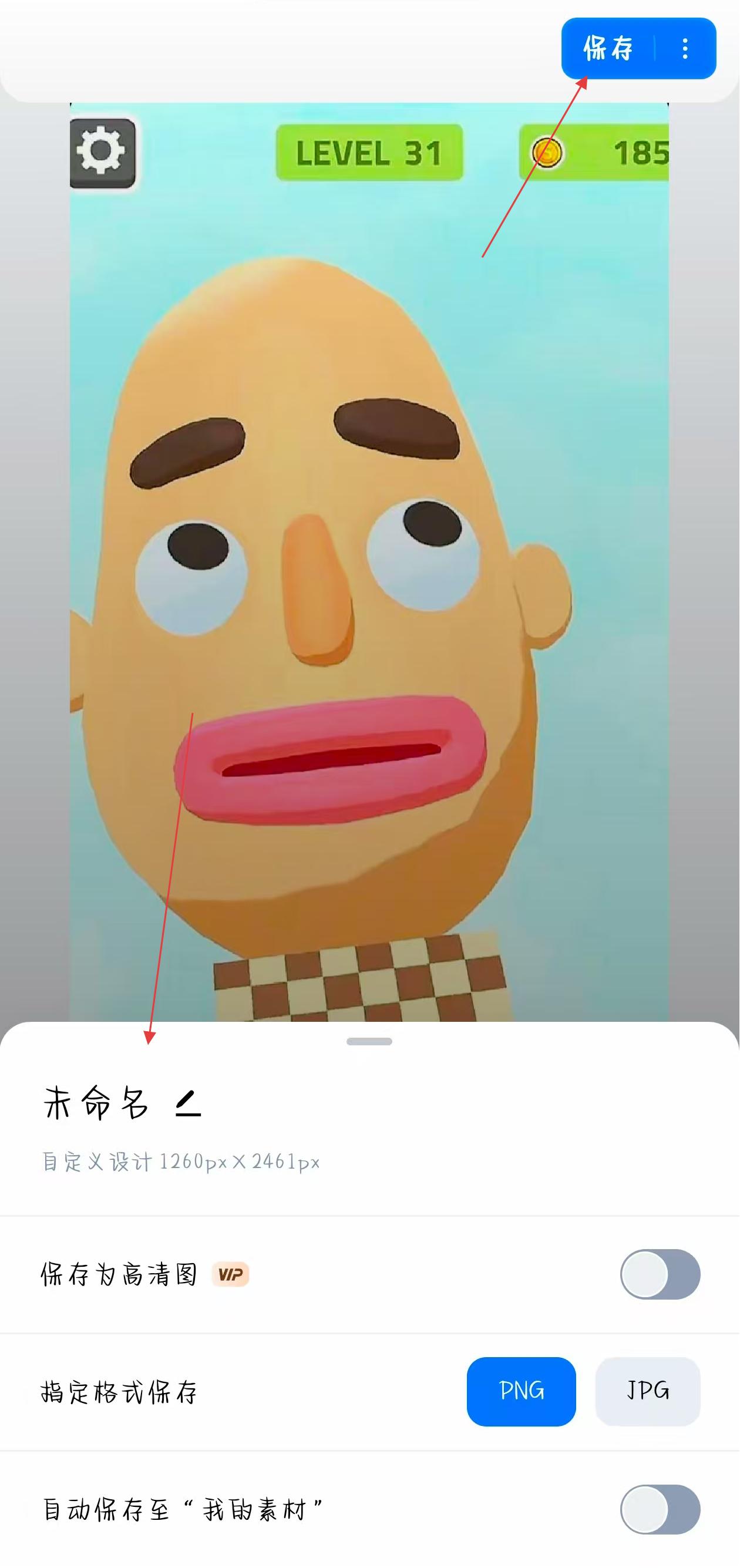
Task: Tap the blue 保存 button
Action: (607, 49)
